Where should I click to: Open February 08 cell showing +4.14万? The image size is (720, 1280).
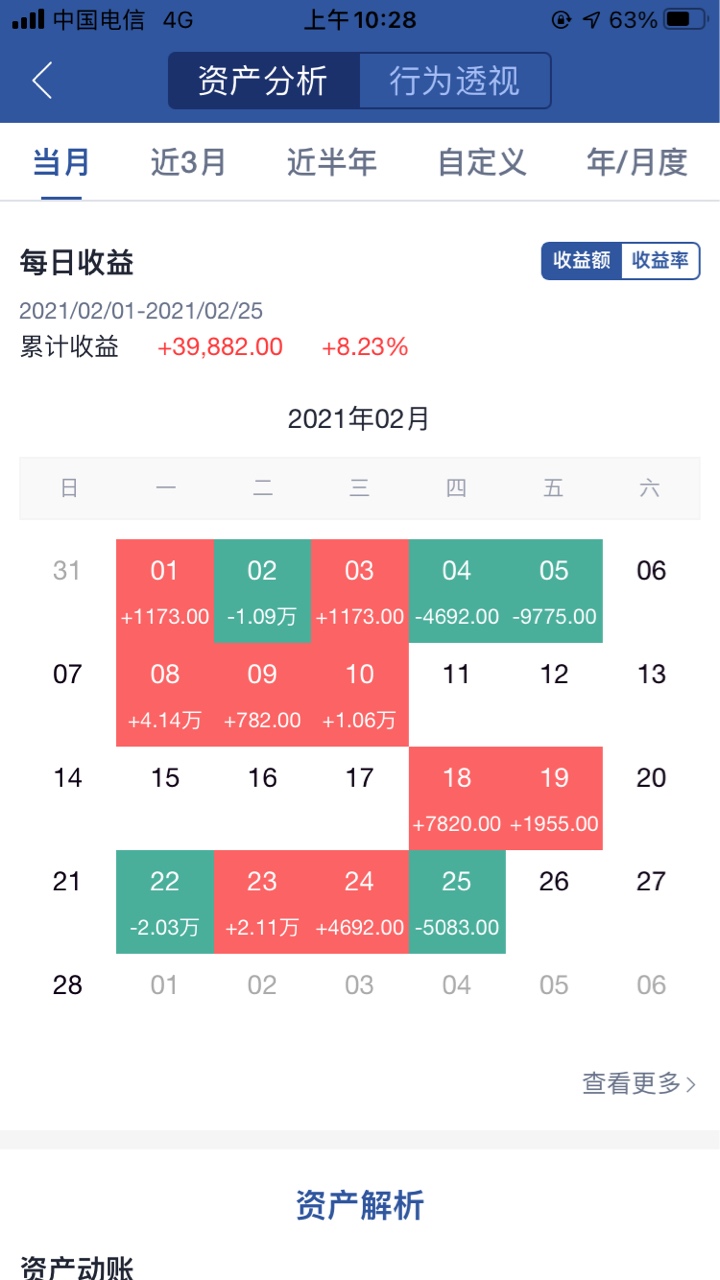(x=165, y=695)
